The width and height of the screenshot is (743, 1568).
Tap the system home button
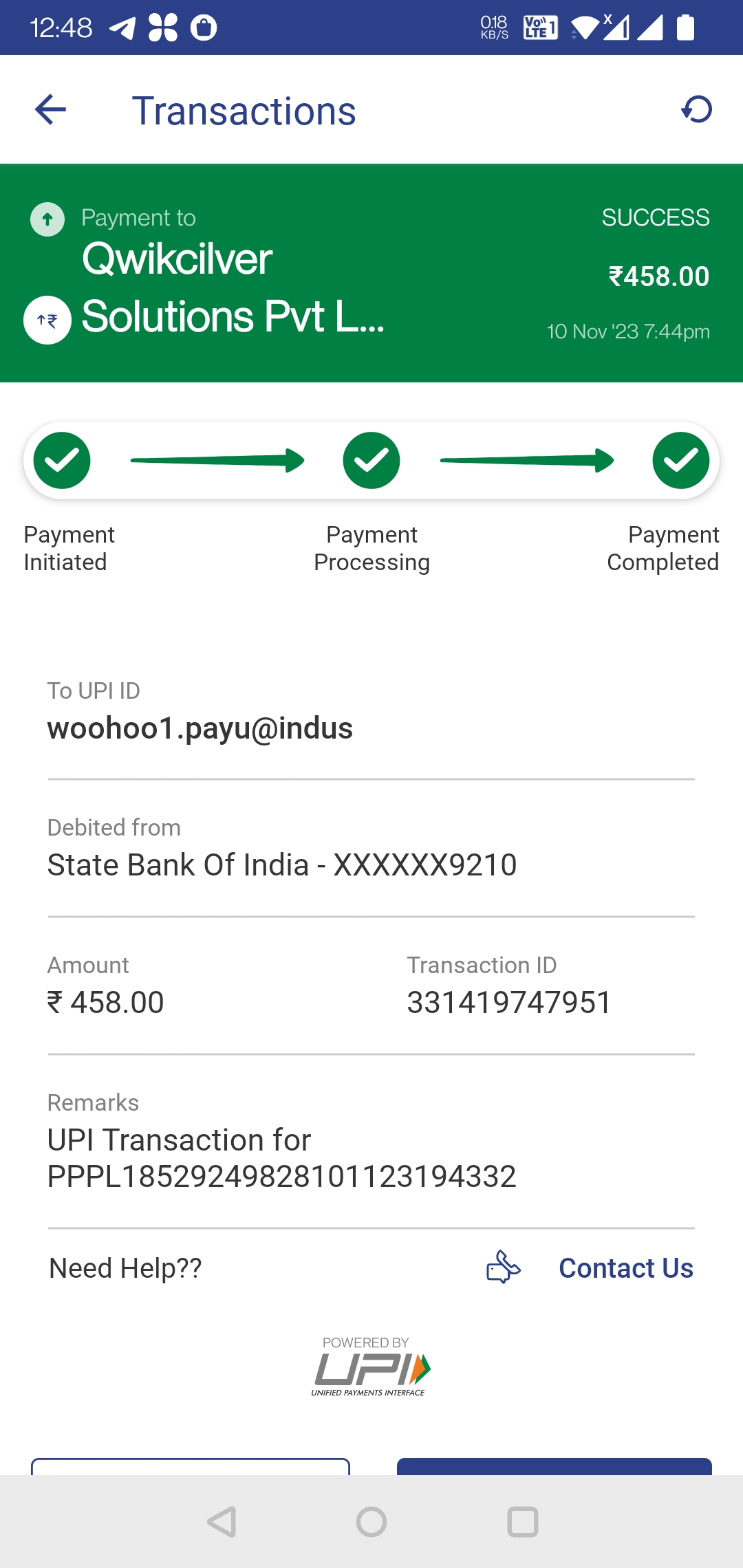[x=371, y=1522]
